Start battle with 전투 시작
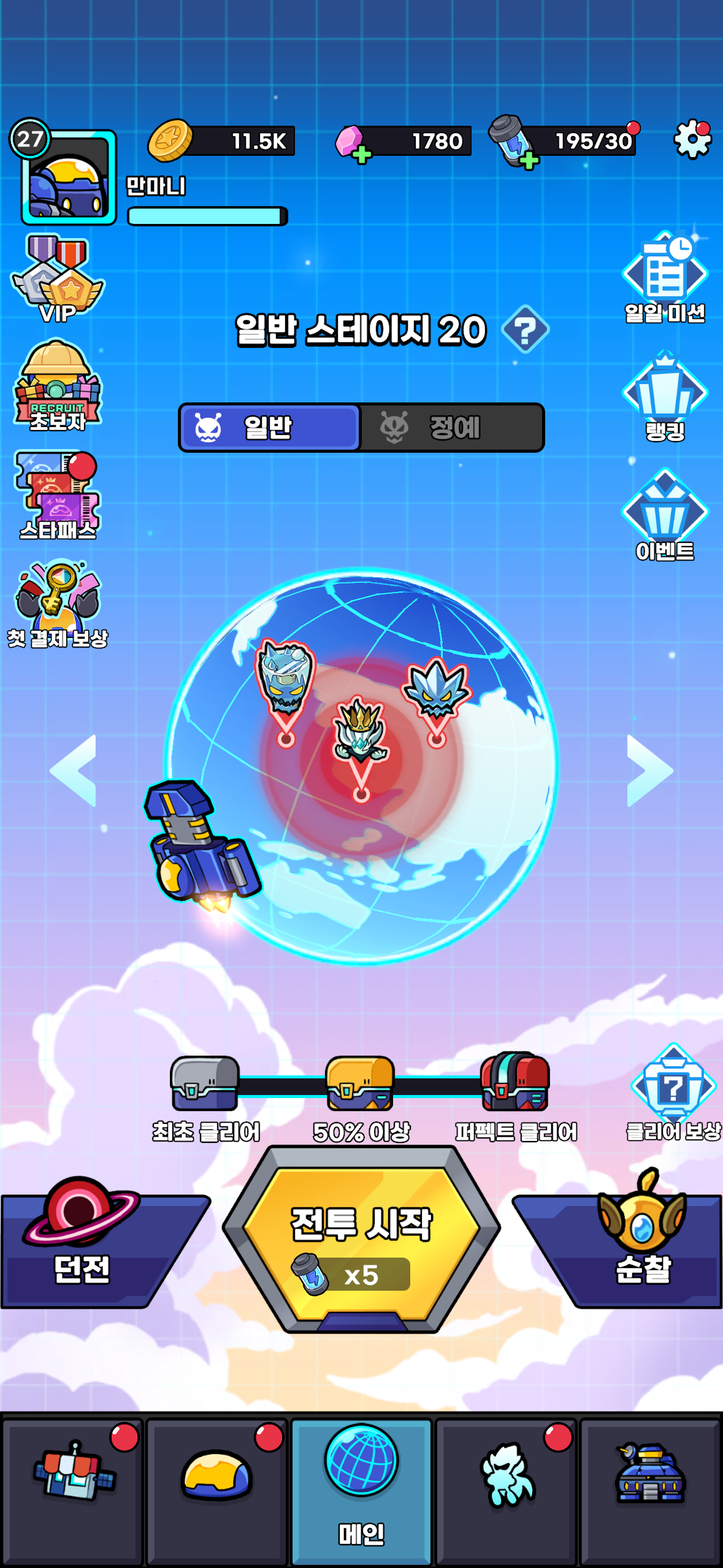Image resolution: width=723 pixels, height=1568 pixels. tap(361, 1239)
